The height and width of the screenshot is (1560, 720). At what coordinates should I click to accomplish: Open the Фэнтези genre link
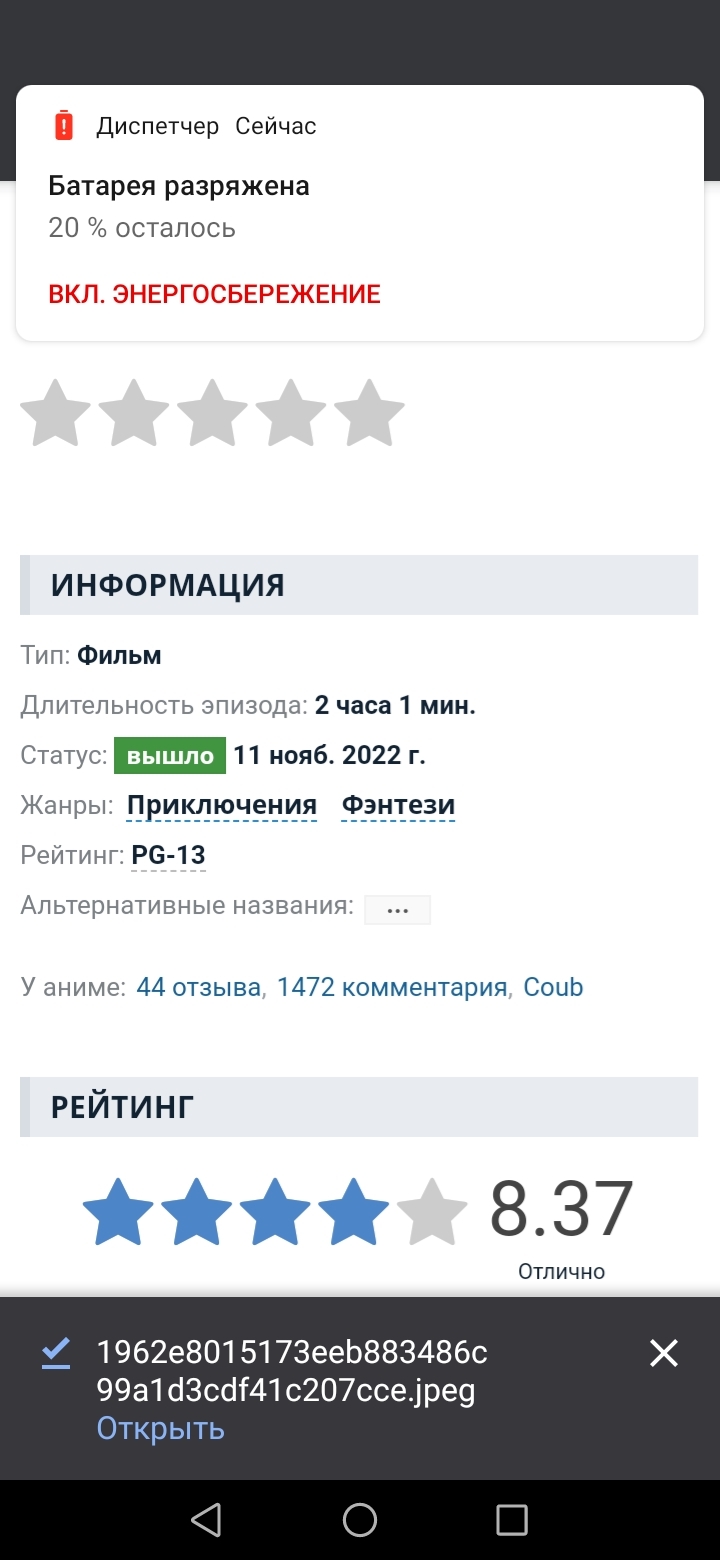click(398, 805)
